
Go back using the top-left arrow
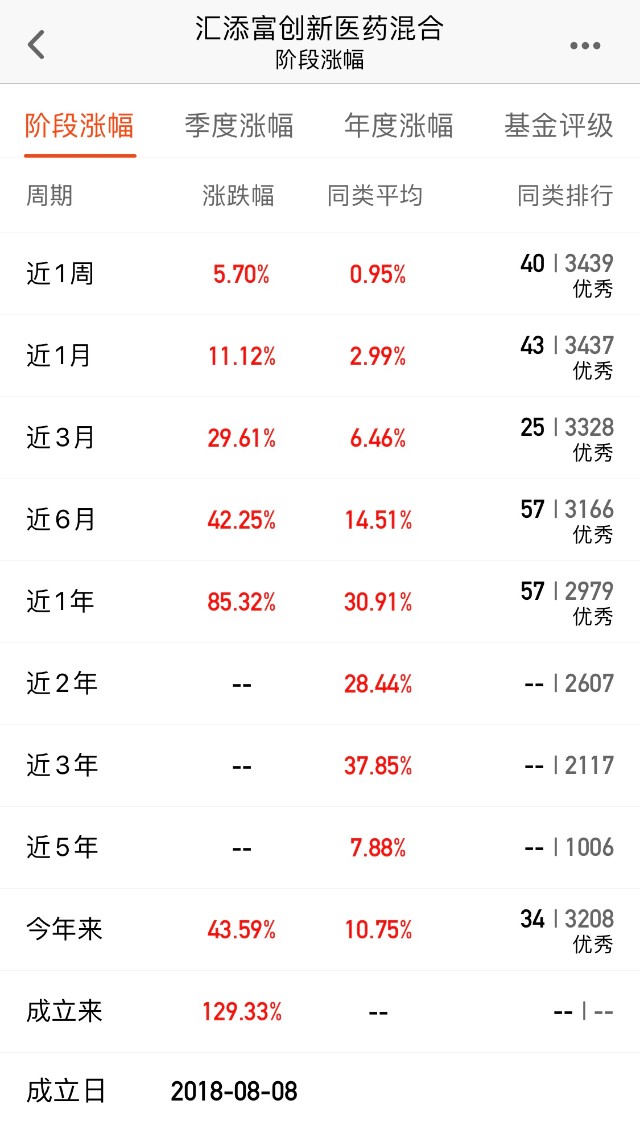(37, 44)
